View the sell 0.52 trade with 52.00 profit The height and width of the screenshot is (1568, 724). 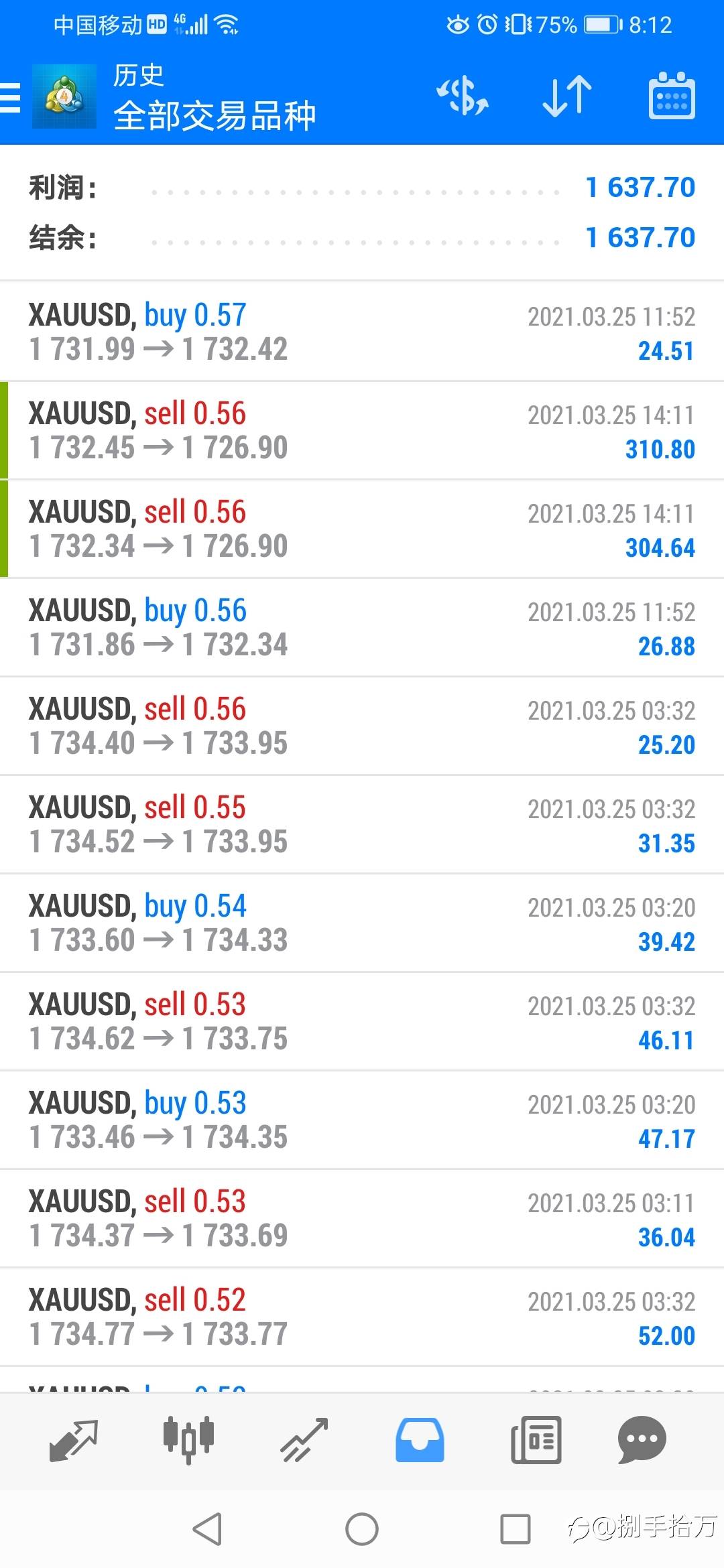coord(362,1317)
